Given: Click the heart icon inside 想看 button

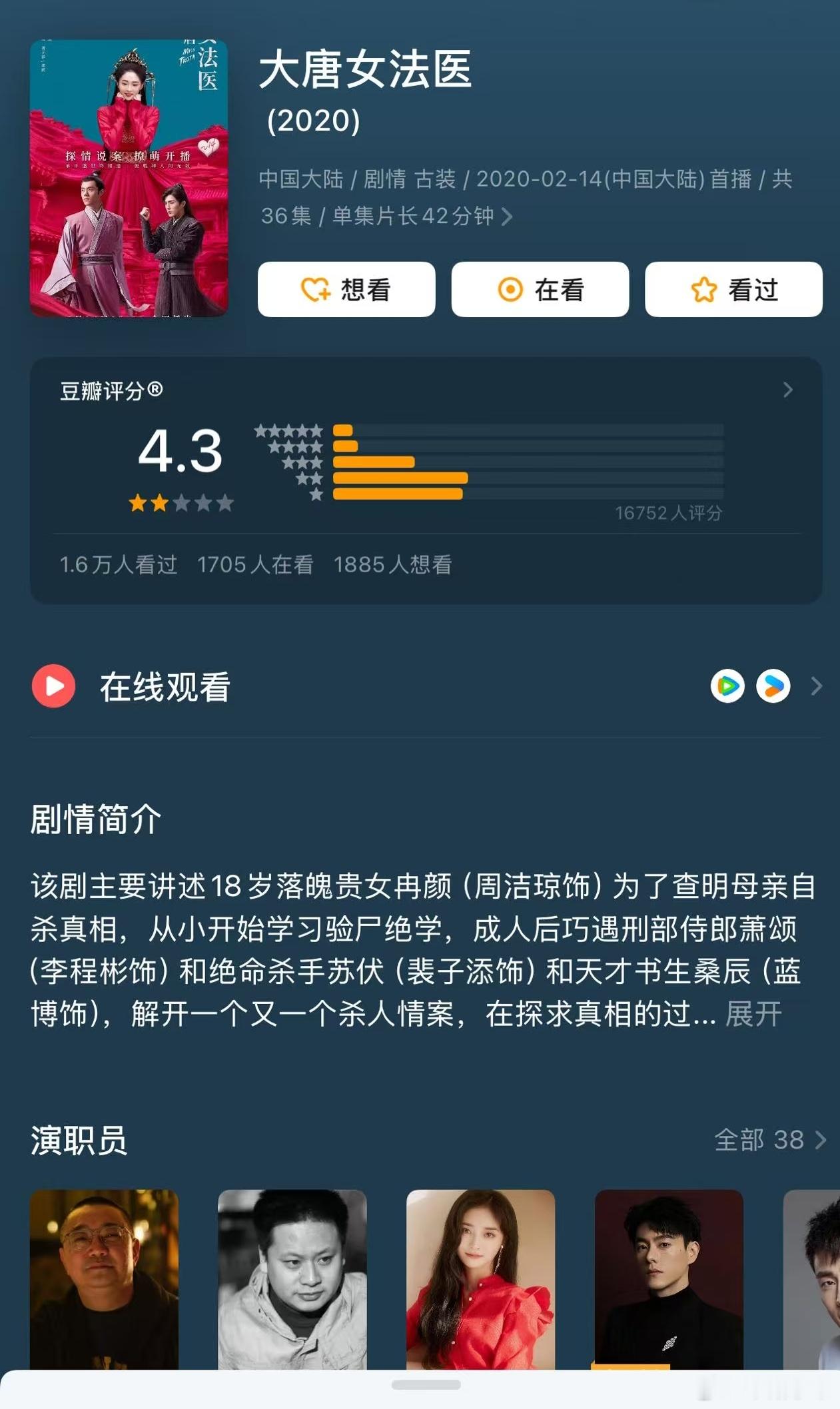Looking at the screenshot, I should pyautogui.click(x=316, y=289).
